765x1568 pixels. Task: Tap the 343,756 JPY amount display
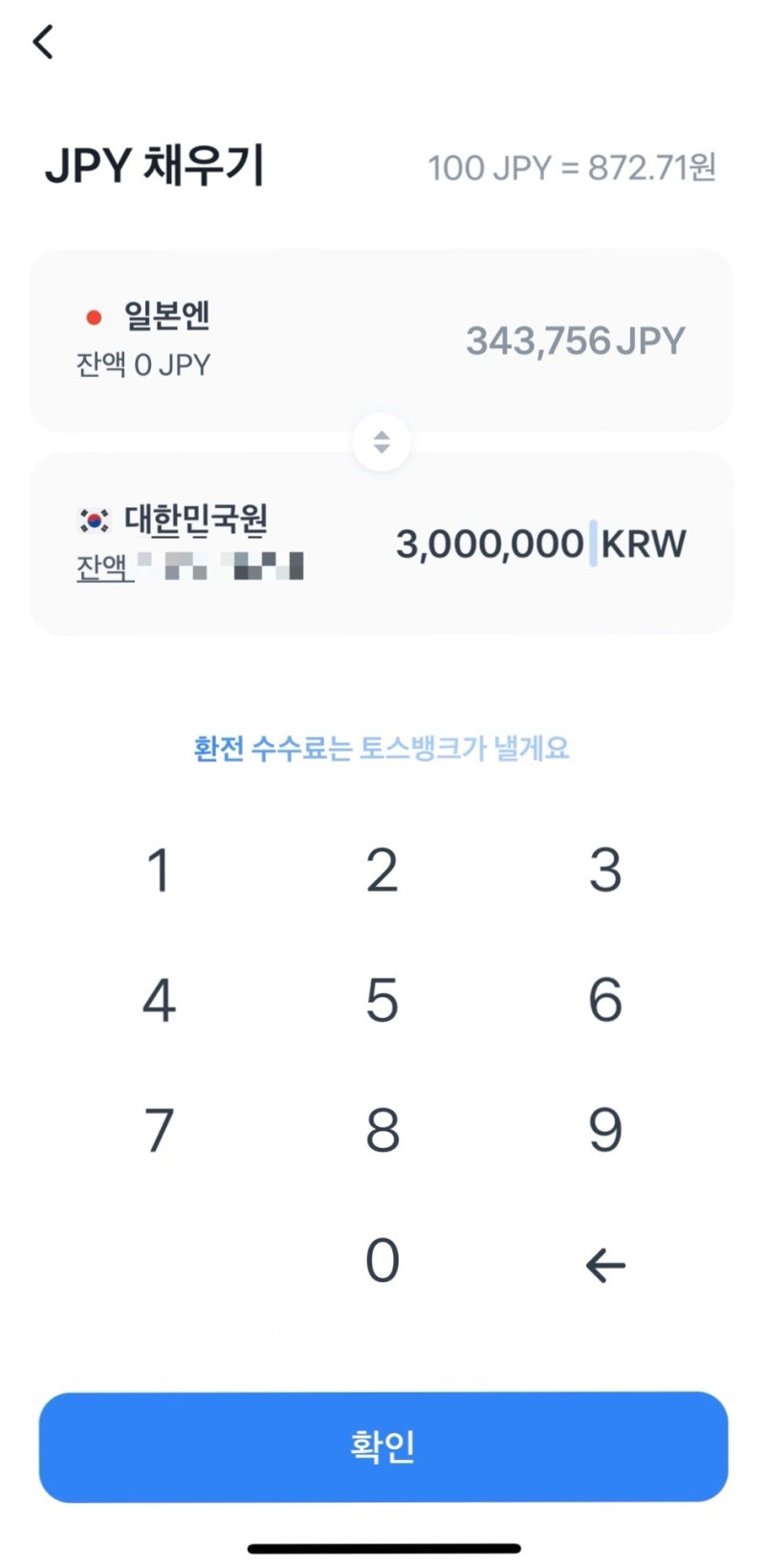click(574, 340)
